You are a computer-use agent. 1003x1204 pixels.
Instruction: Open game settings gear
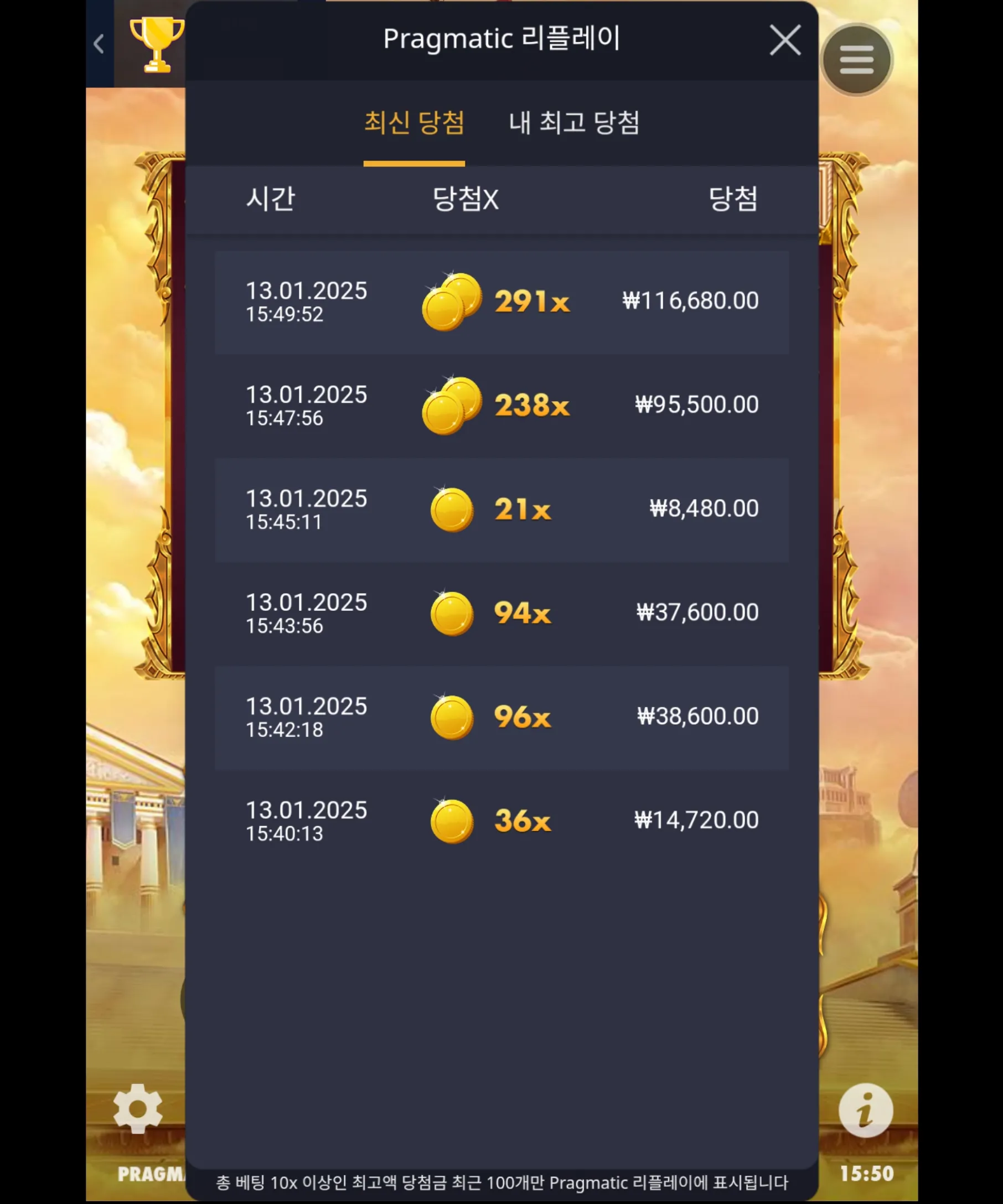pyautogui.click(x=138, y=1108)
